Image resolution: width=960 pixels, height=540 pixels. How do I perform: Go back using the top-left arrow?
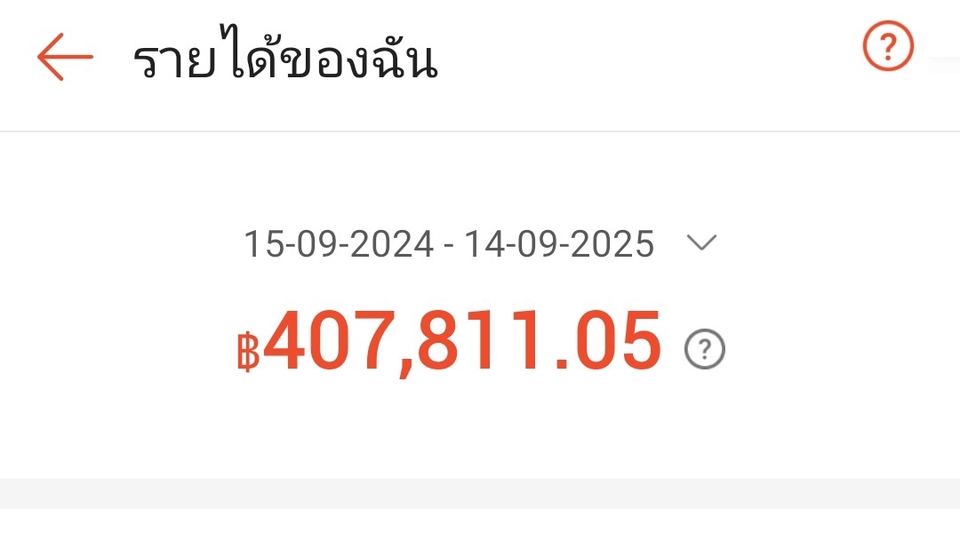[x=65, y=58]
